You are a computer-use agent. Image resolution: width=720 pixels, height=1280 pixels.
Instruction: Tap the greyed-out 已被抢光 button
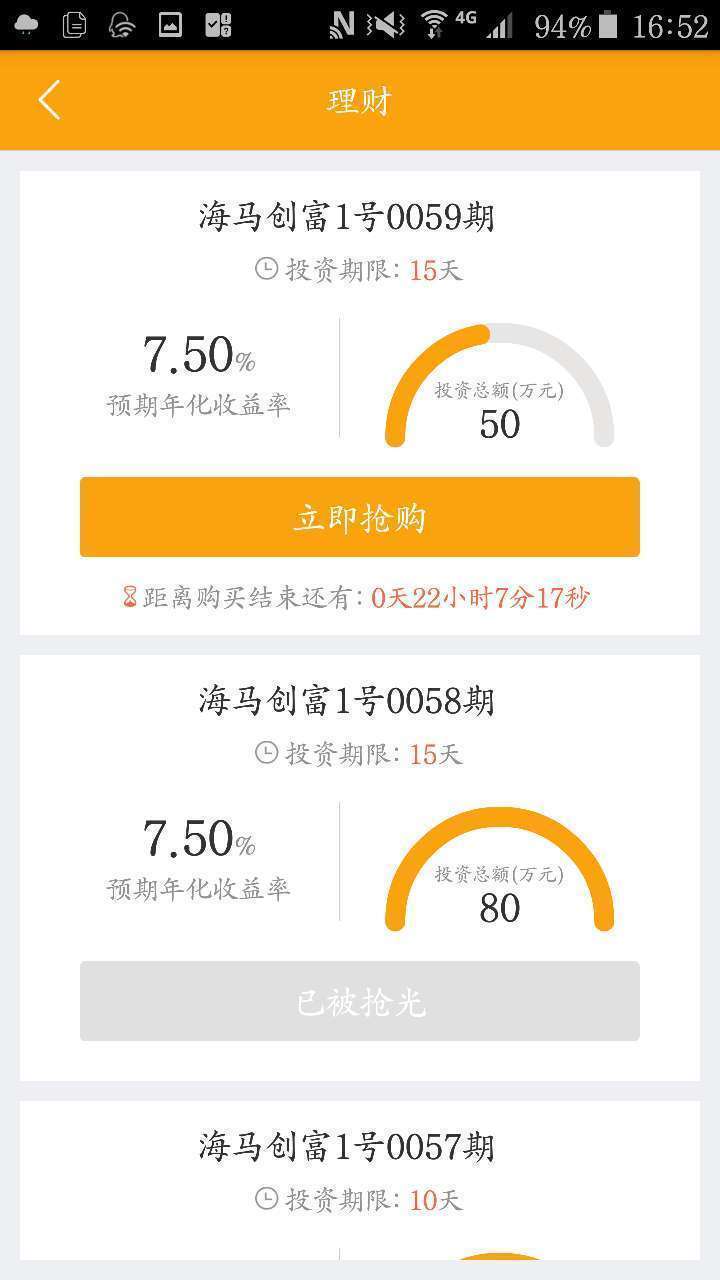(x=360, y=1001)
